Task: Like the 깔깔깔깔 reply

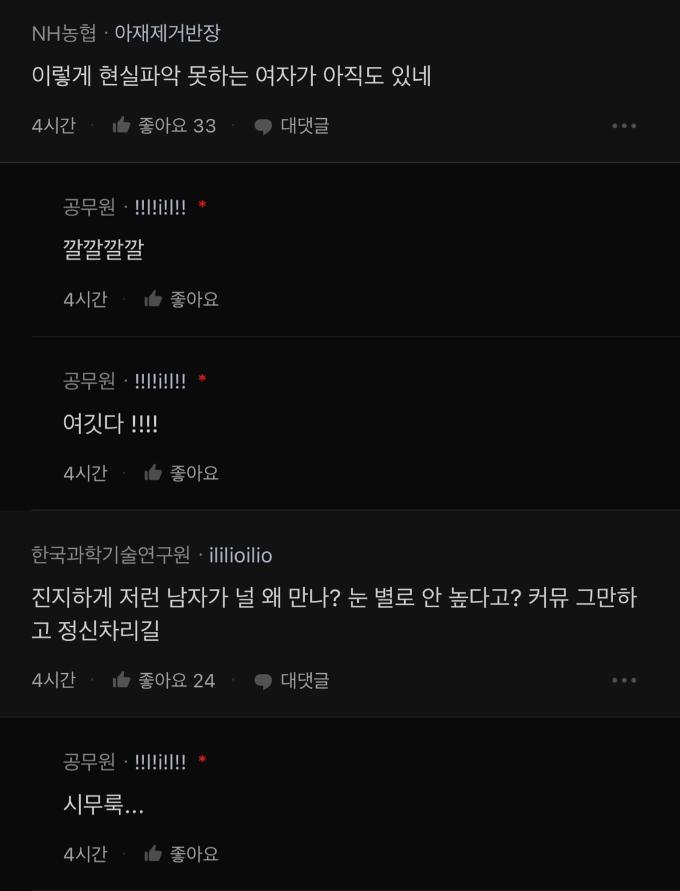Action: pyautogui.click(x=181, y=299)
